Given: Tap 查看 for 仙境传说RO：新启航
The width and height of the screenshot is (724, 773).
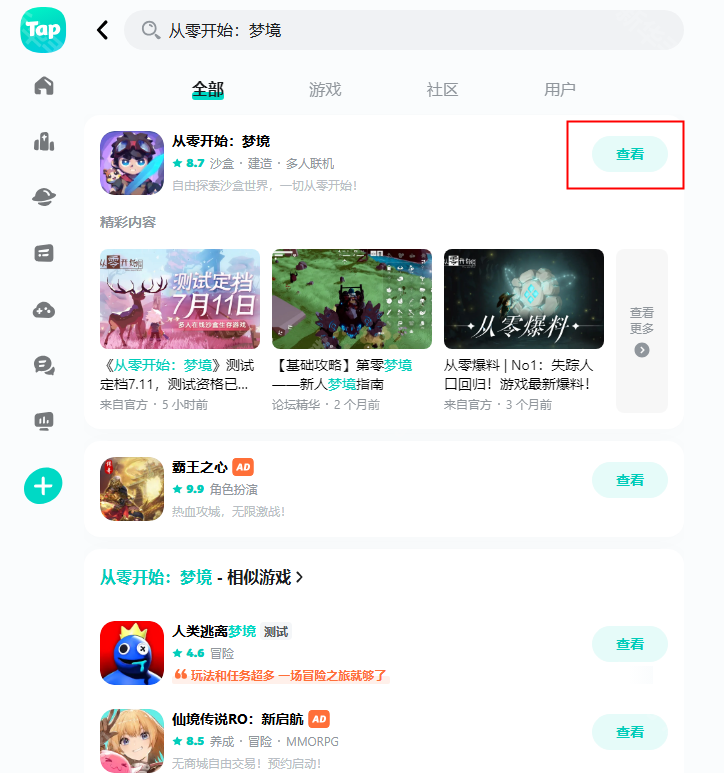Looking at the screenshot, I should [x=629, y=732].
